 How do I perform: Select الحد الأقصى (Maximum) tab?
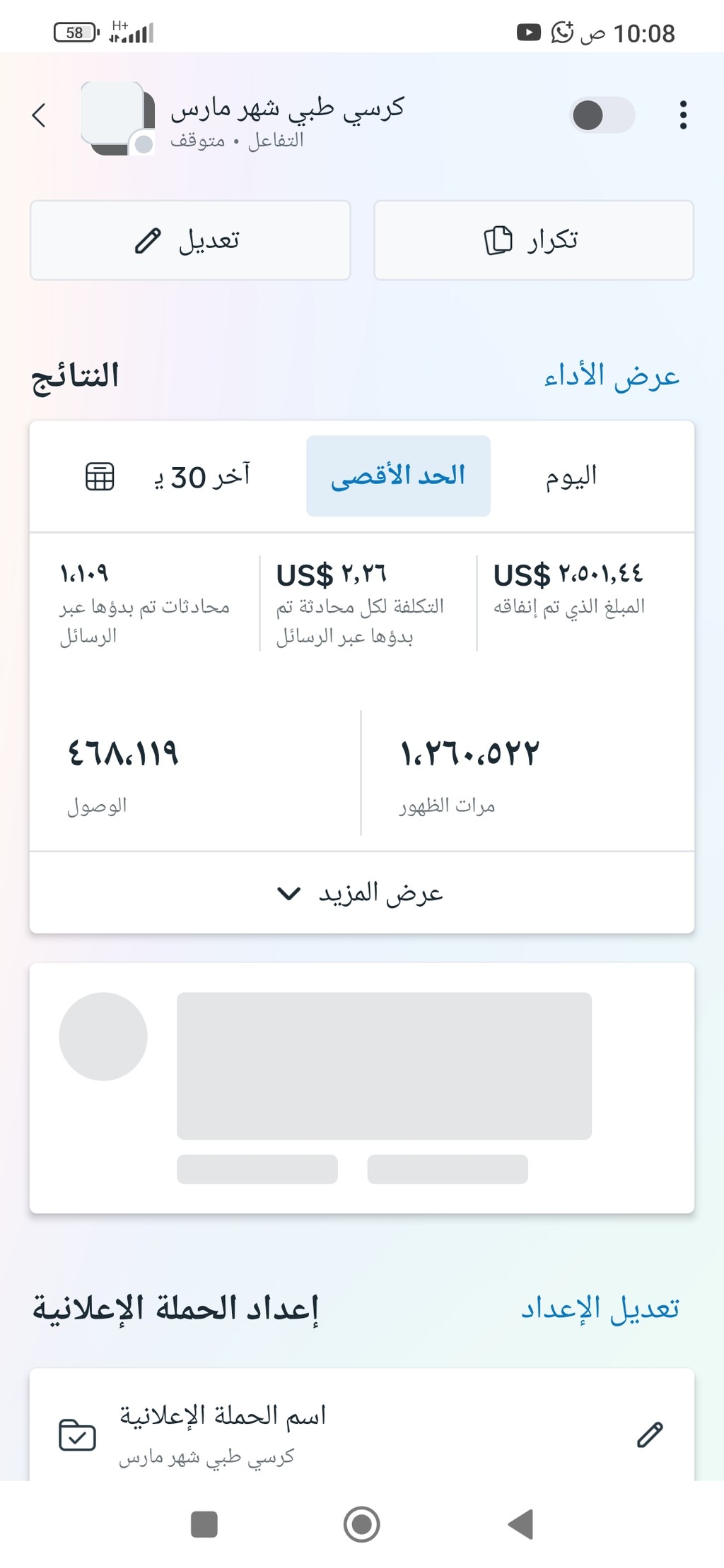coord(398,476)
